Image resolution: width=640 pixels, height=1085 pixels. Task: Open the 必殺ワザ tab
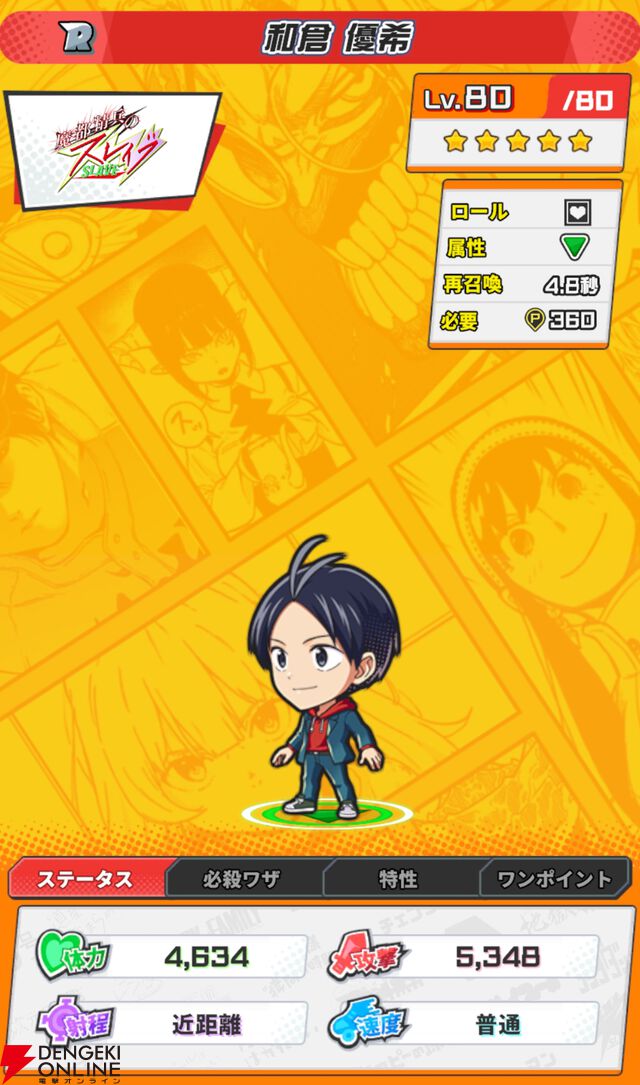click(x=242, y=879)
